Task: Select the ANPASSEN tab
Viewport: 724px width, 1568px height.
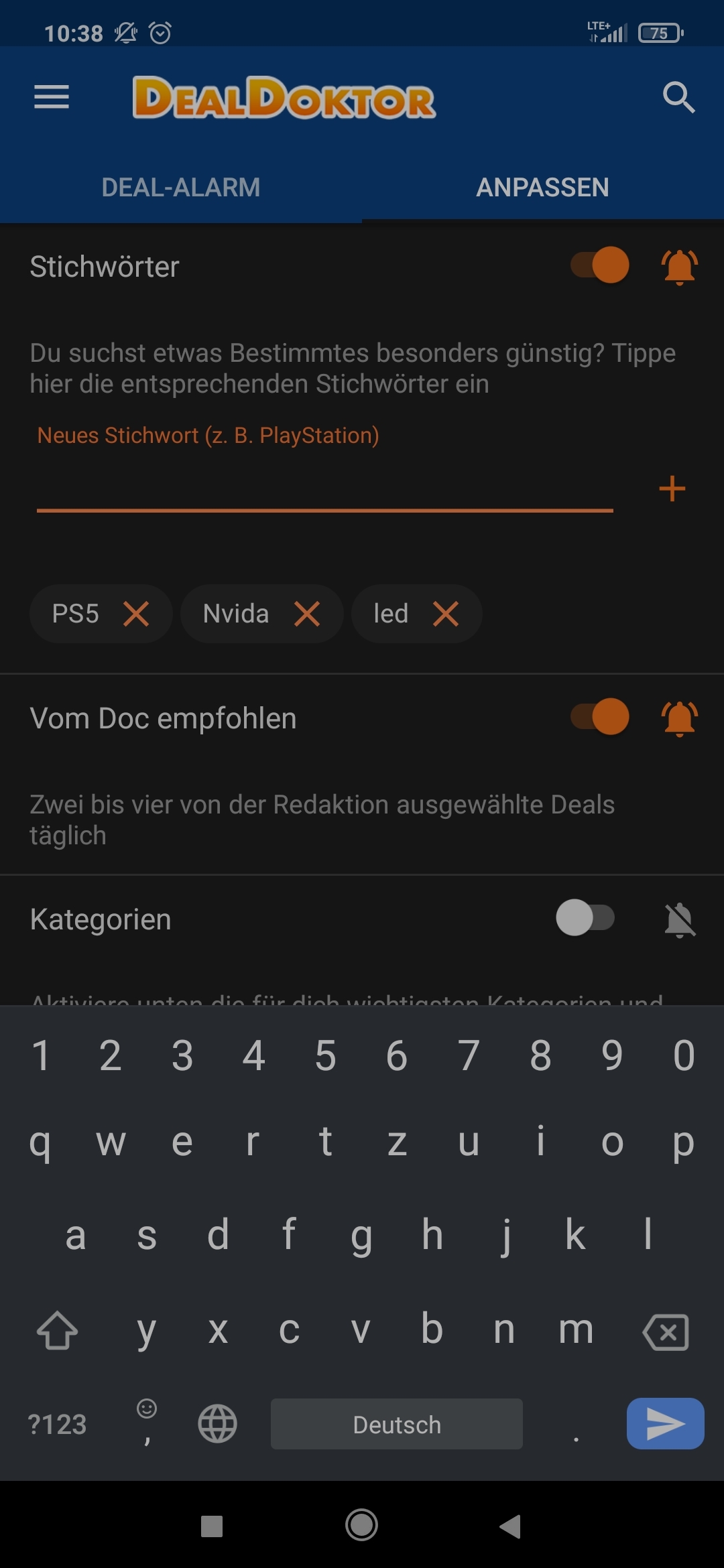Action: pyautogui.click(x=543, y=188)
